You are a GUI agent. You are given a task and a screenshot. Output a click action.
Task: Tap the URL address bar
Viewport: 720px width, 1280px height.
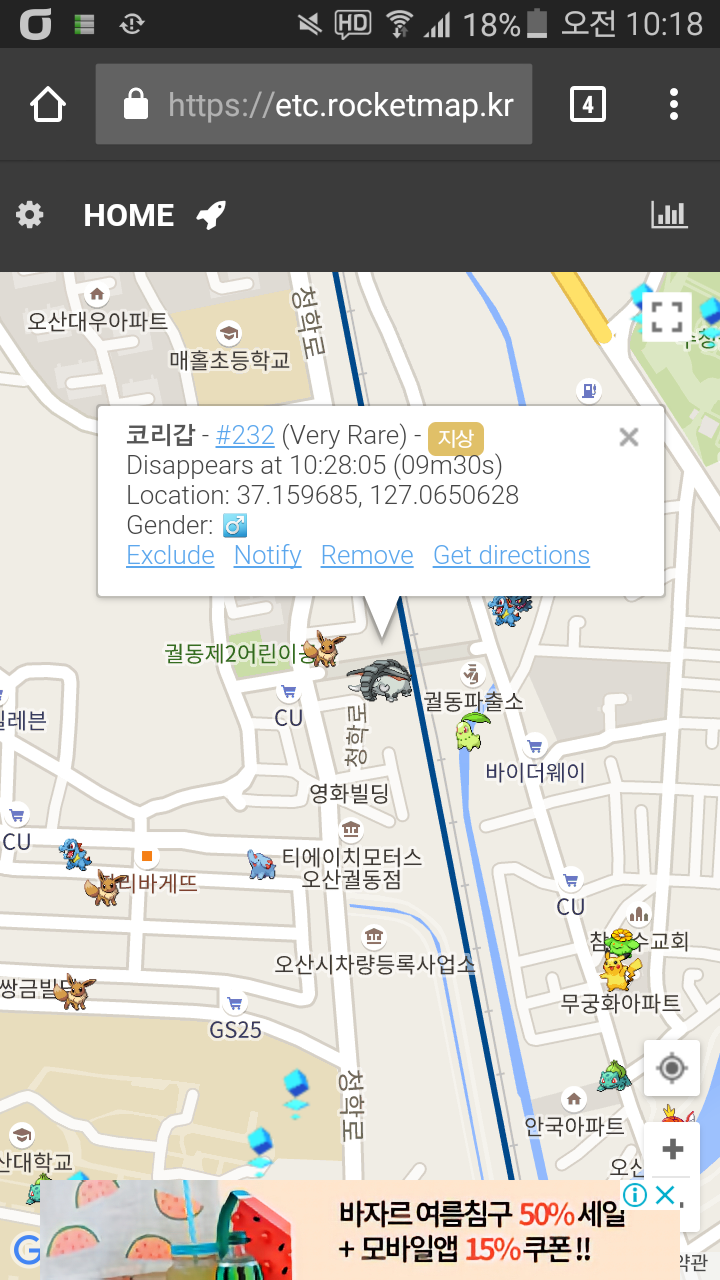coord(314,104)
